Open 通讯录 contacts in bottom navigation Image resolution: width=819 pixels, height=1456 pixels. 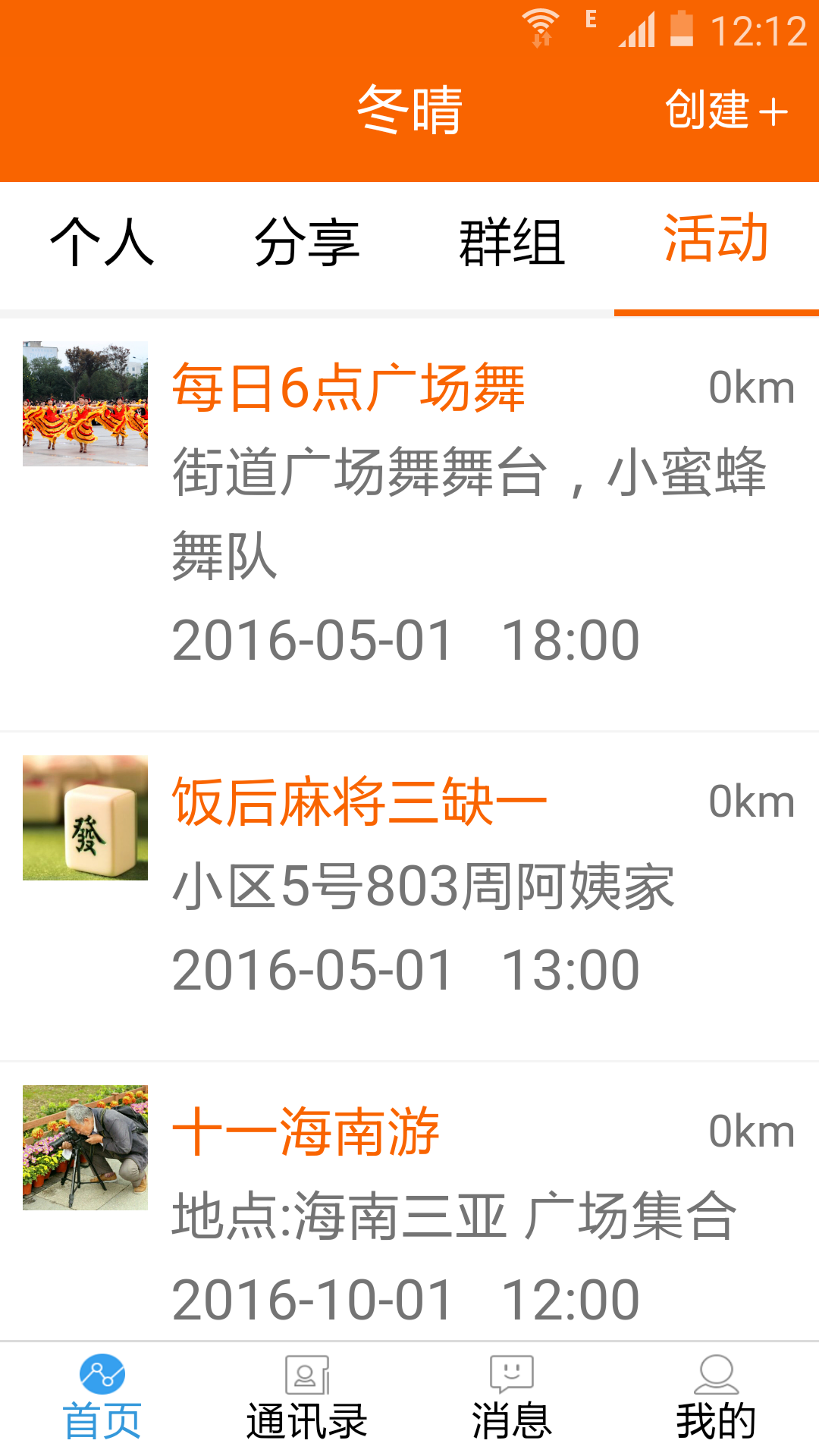click(x=307, y=1399)
